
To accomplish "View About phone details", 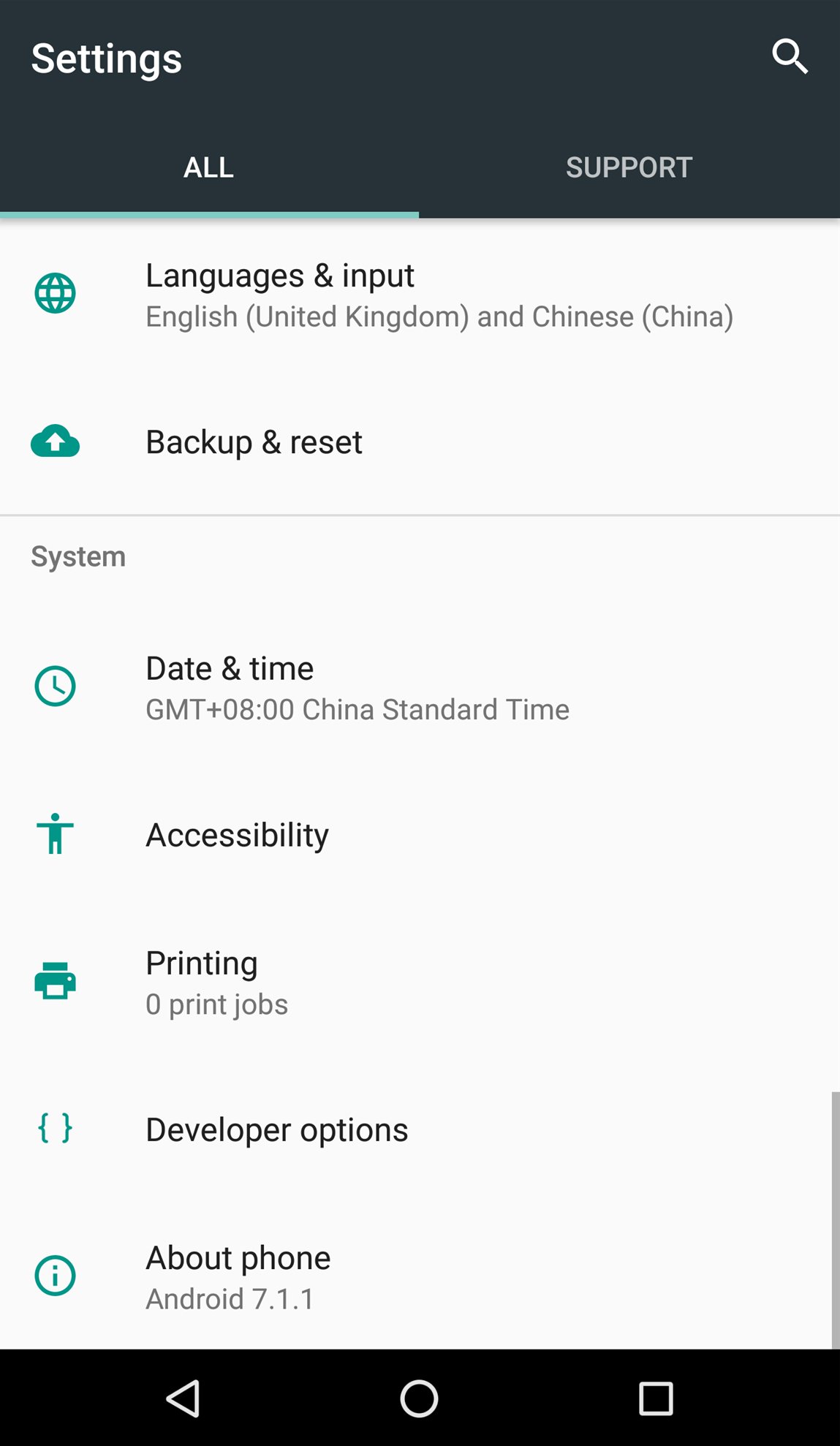I will pos(420,1276).
